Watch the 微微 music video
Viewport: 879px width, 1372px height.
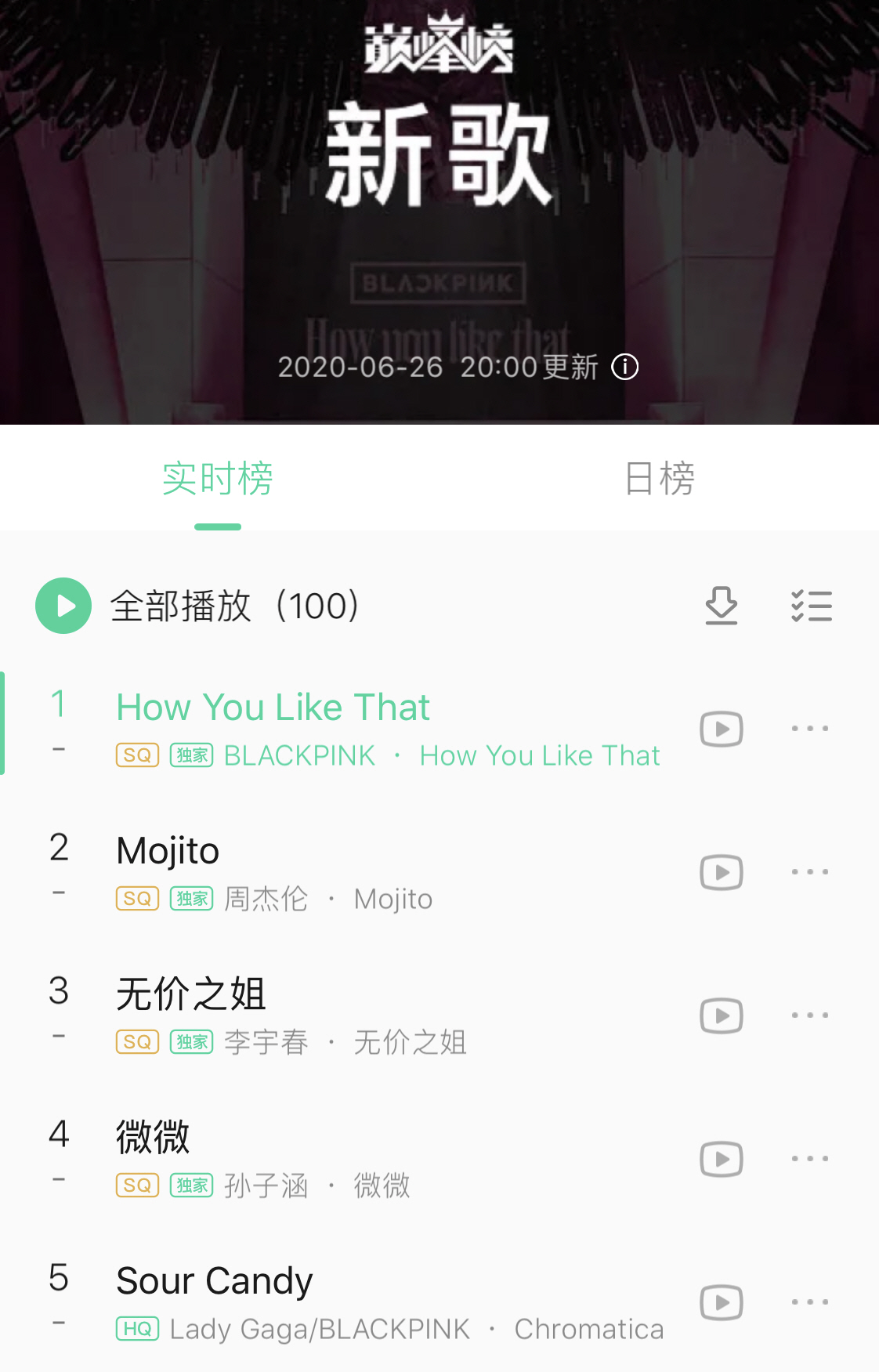(721, 1159)
